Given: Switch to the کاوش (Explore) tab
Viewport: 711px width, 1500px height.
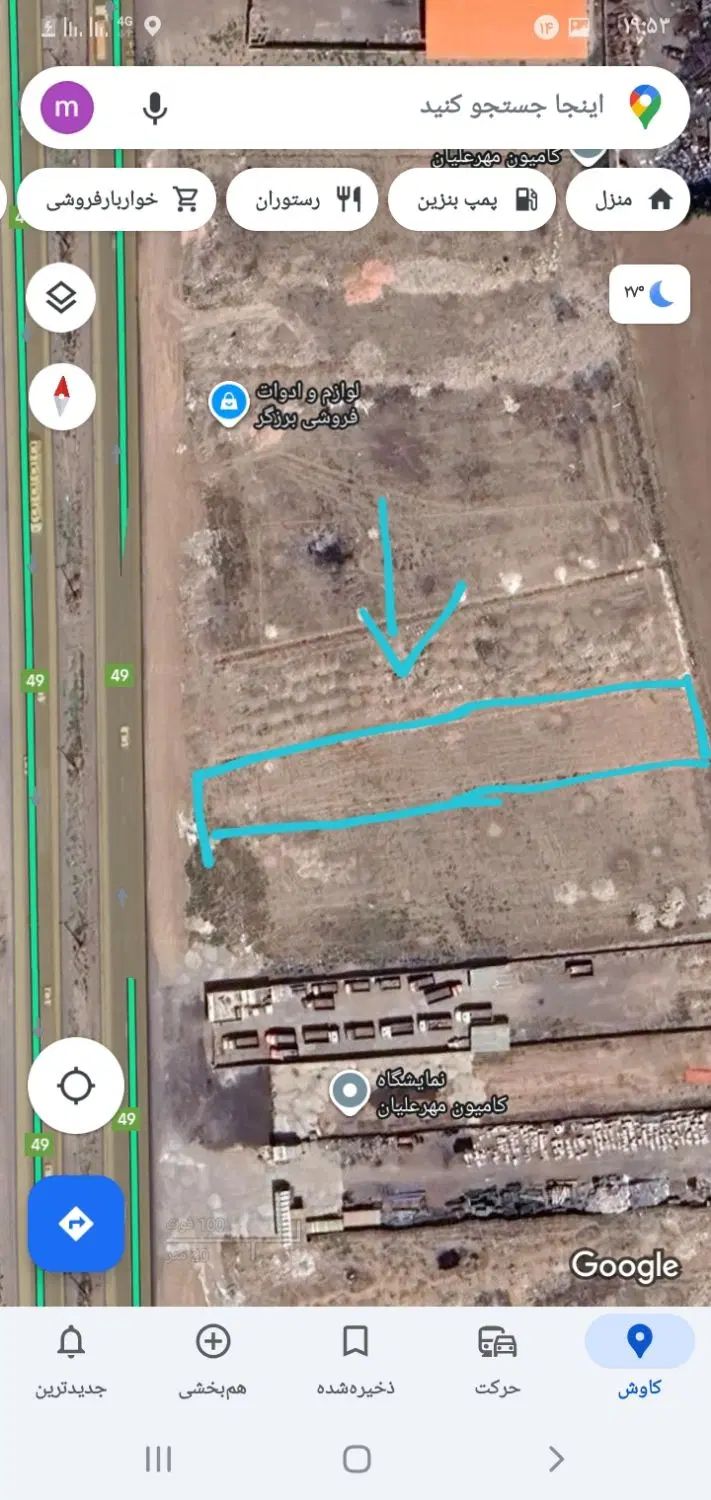Looking at the screenshot, I should point(639,1358).
